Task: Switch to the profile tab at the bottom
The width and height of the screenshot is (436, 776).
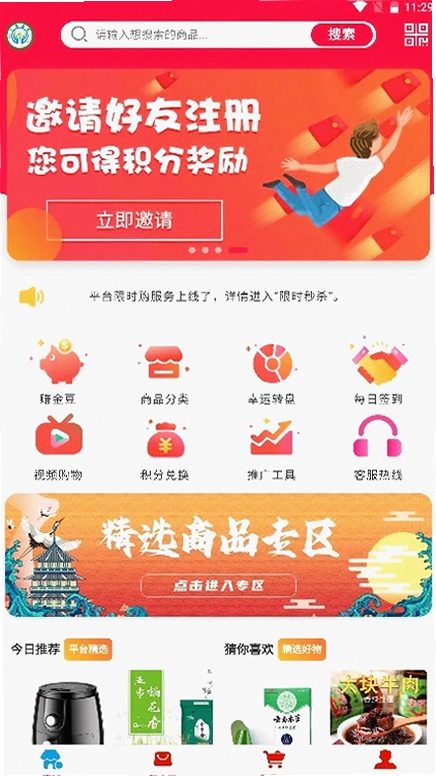Action: (386, 759)
